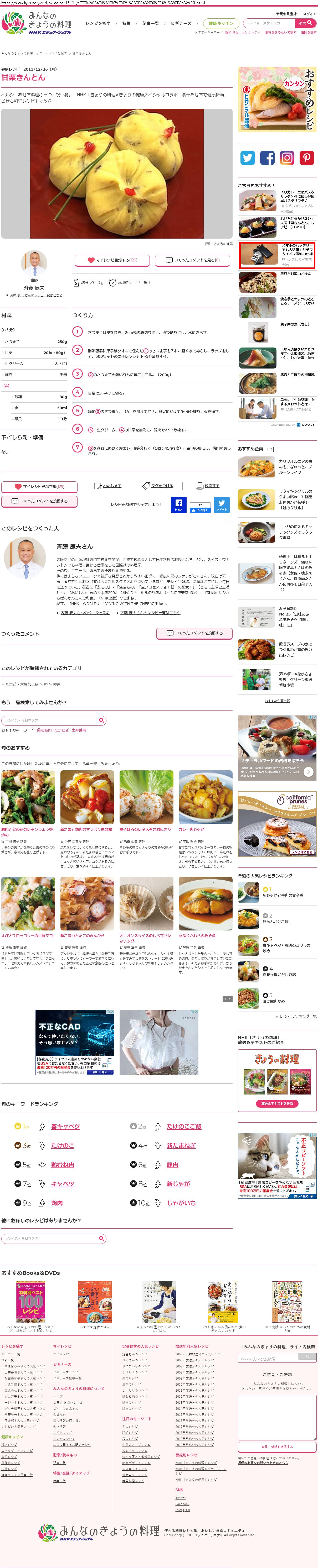Viewport: 318px width, 1568px height.
Task: Share recipe on Facebook with シェア button
Action: click(x=178, y=505)
